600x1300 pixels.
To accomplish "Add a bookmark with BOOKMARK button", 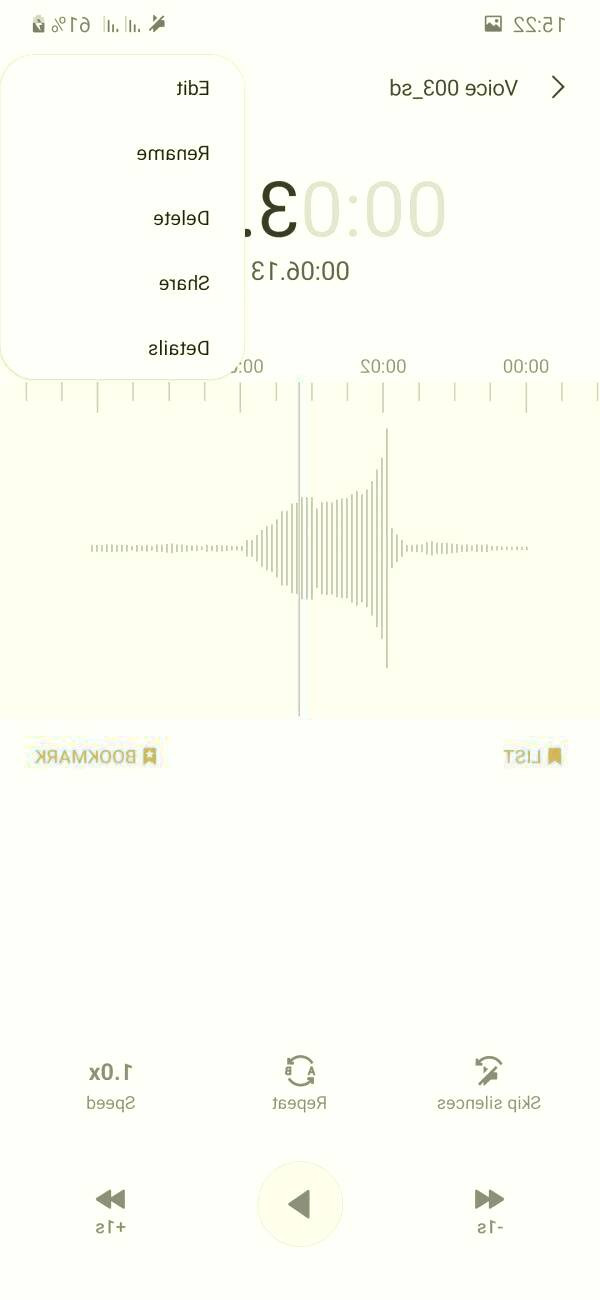I will (x=97, y=756).
